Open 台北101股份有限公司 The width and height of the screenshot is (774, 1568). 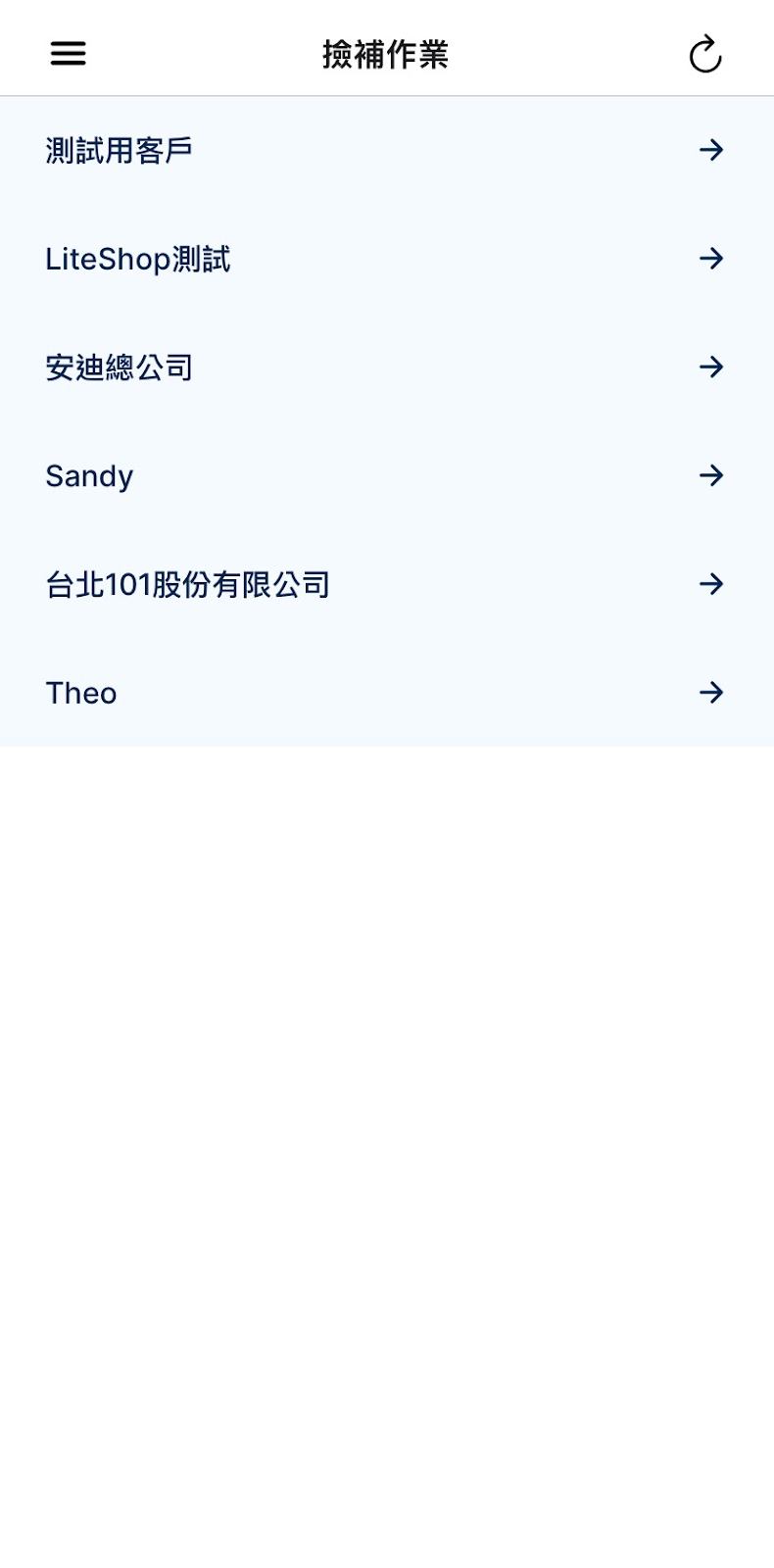(x=387, y=585)
